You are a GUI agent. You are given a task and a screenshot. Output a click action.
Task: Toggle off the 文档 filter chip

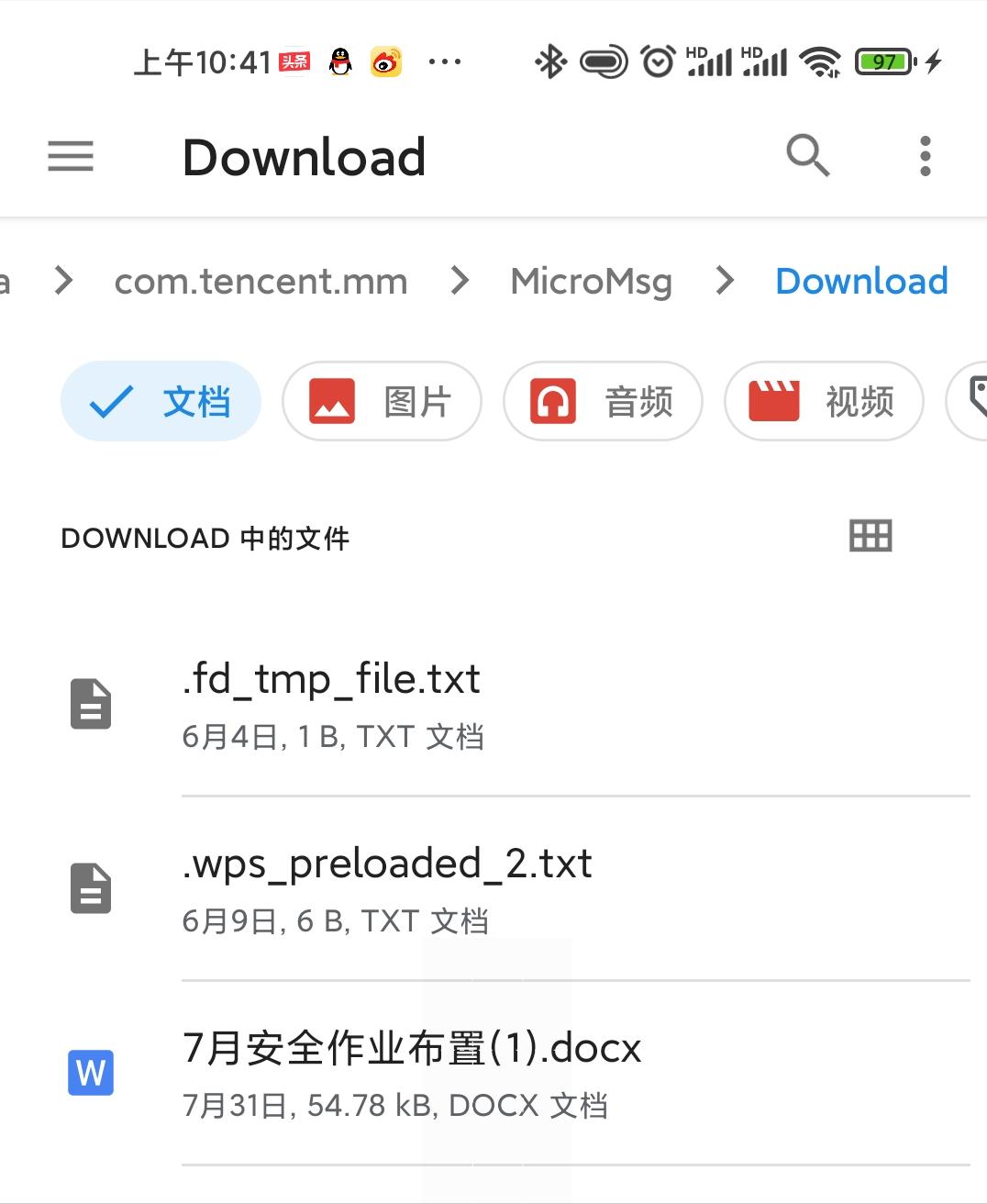point(161,401)
